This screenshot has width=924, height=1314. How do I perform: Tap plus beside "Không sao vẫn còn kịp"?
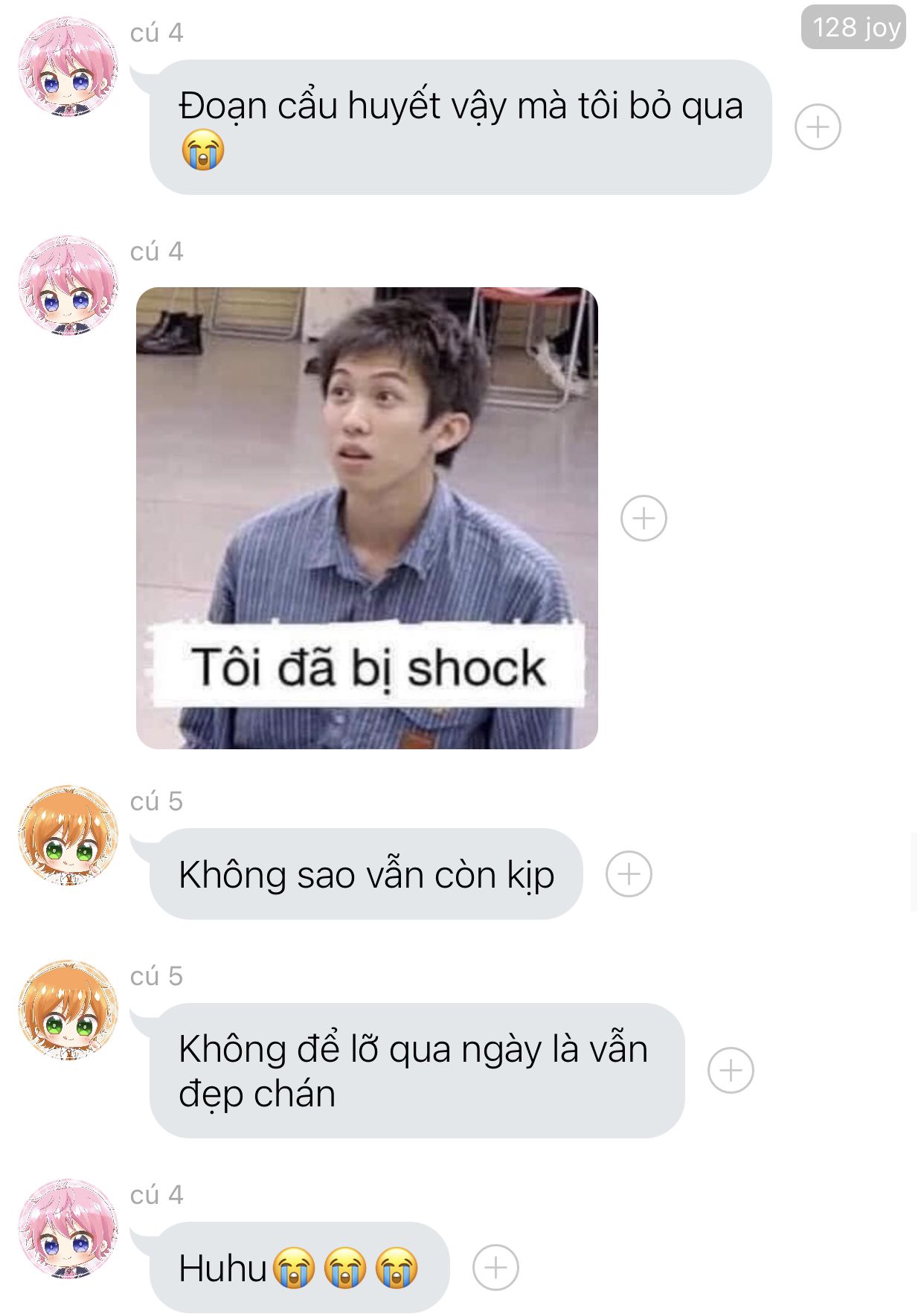coord(629,874)
